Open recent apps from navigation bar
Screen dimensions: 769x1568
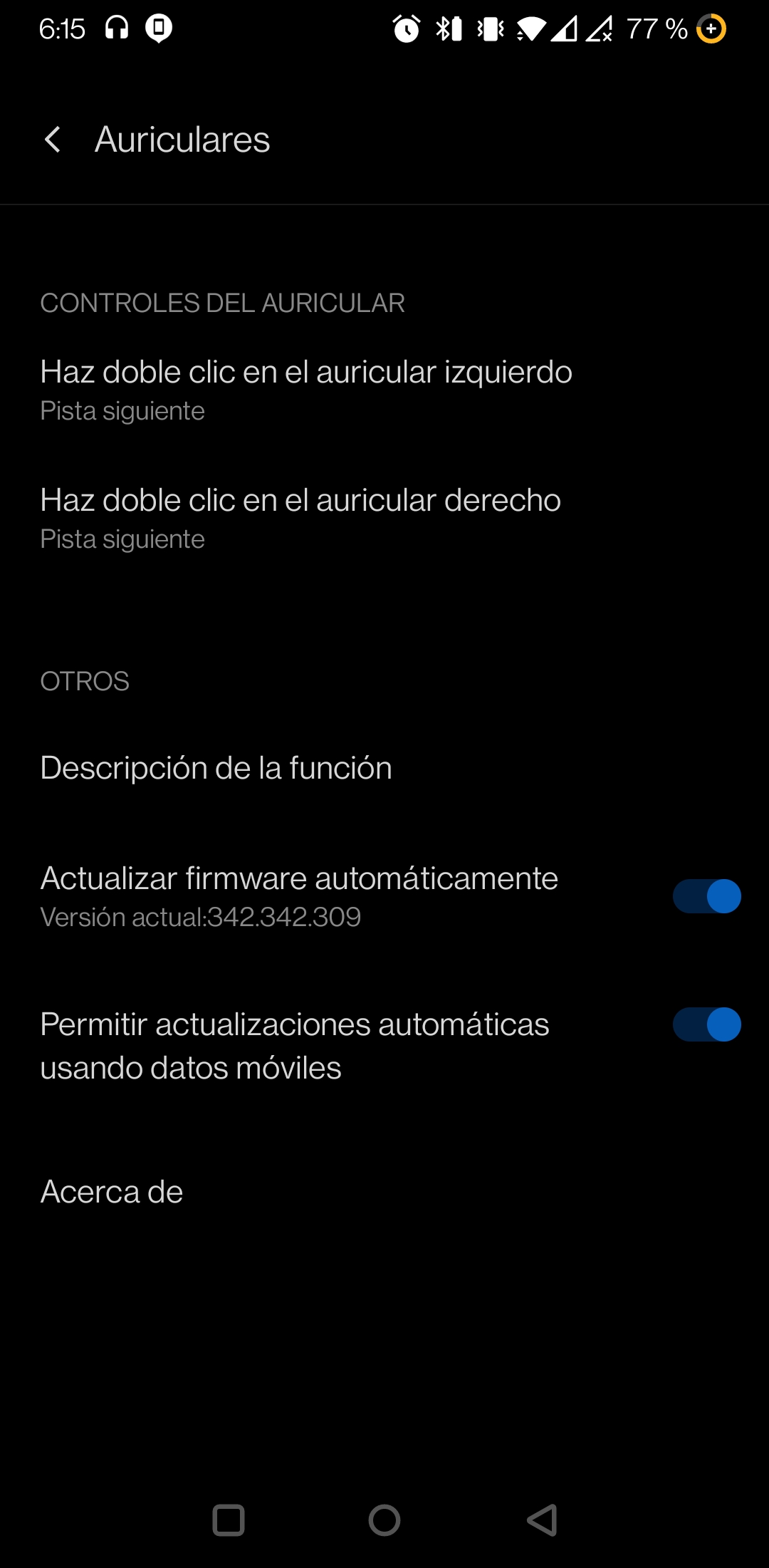[229, 1520]
